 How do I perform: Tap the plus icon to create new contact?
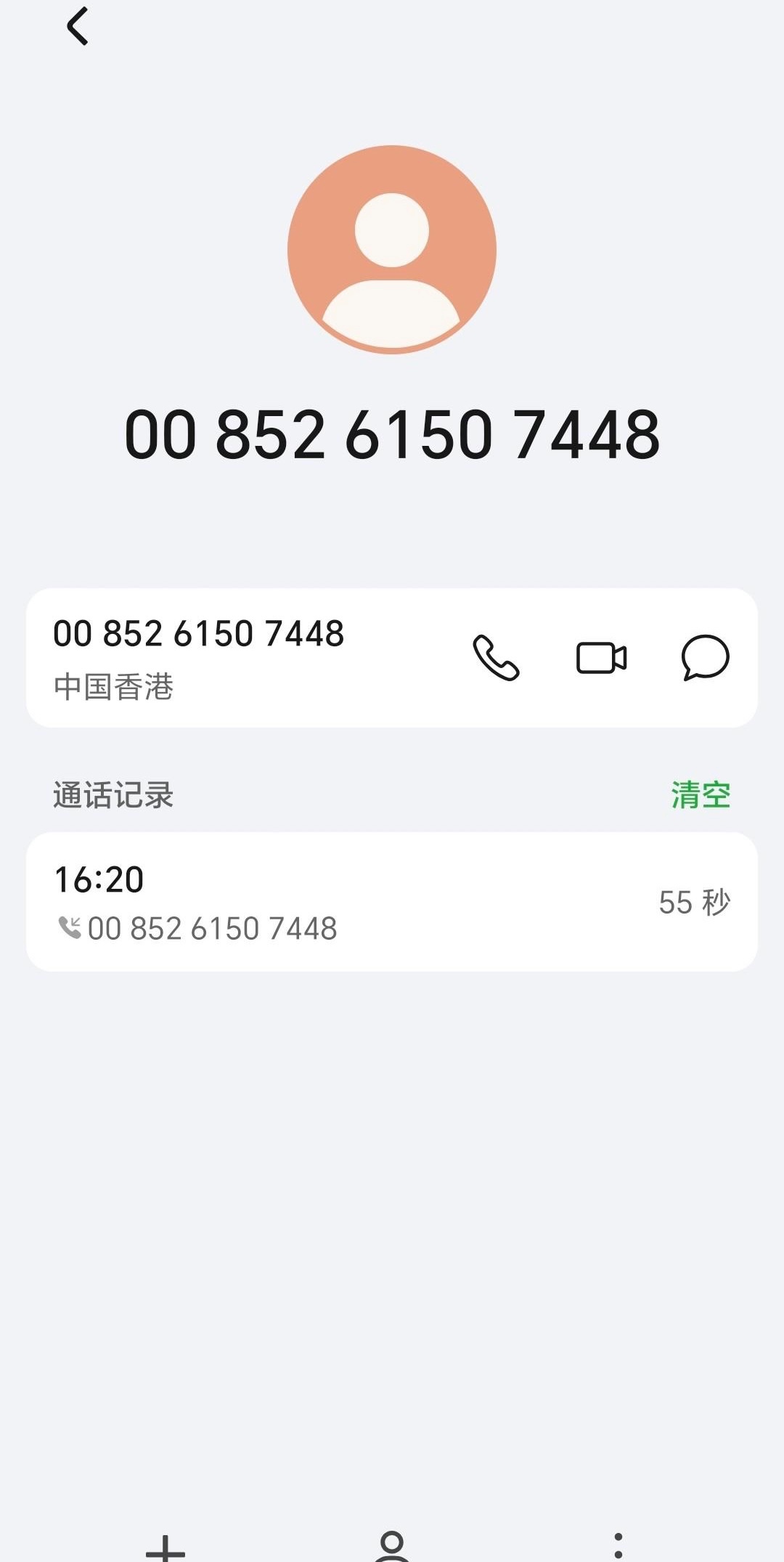point(166,1548)
